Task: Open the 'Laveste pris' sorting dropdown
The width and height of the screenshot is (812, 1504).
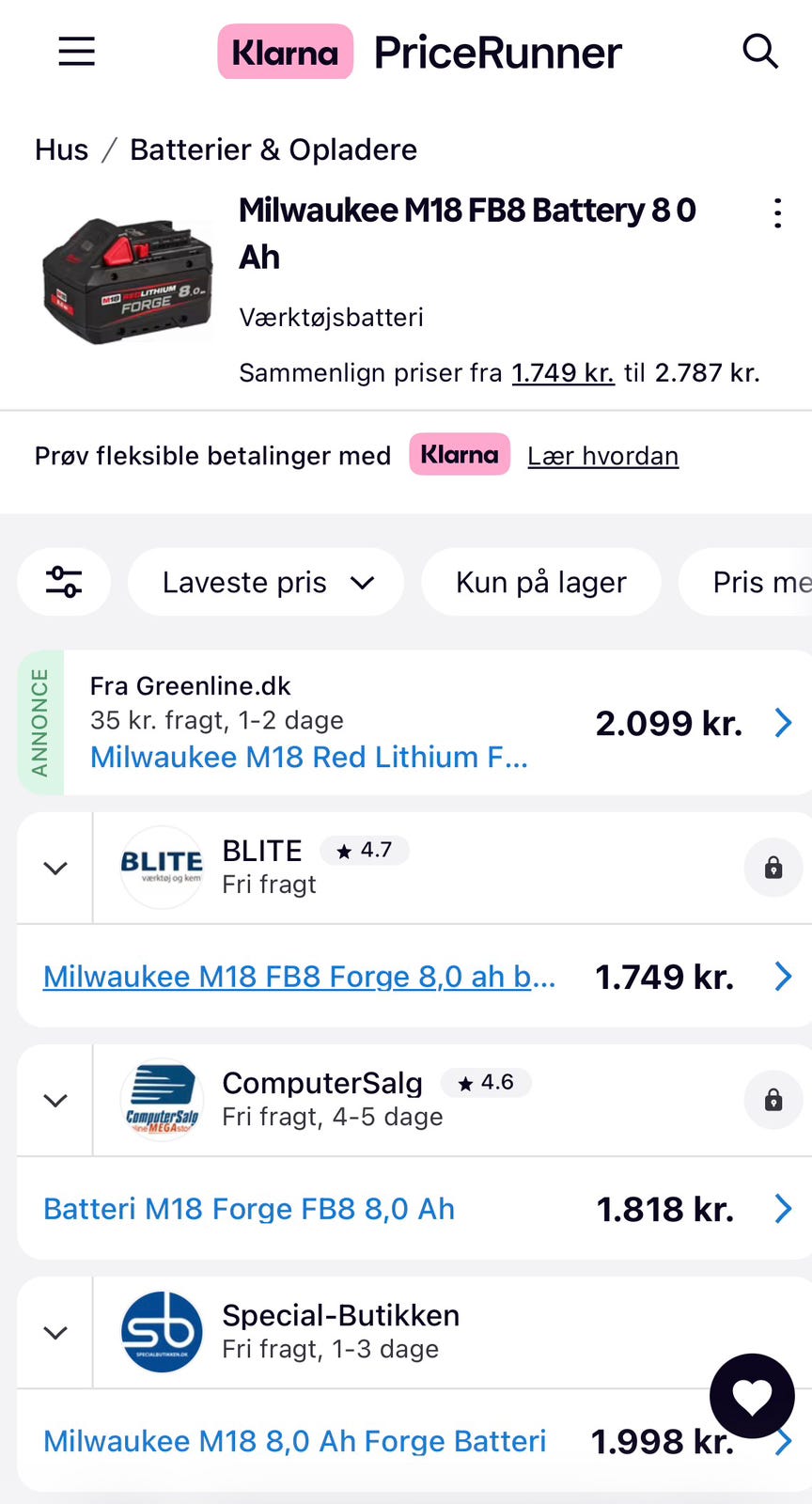Action: click(266, 582)
